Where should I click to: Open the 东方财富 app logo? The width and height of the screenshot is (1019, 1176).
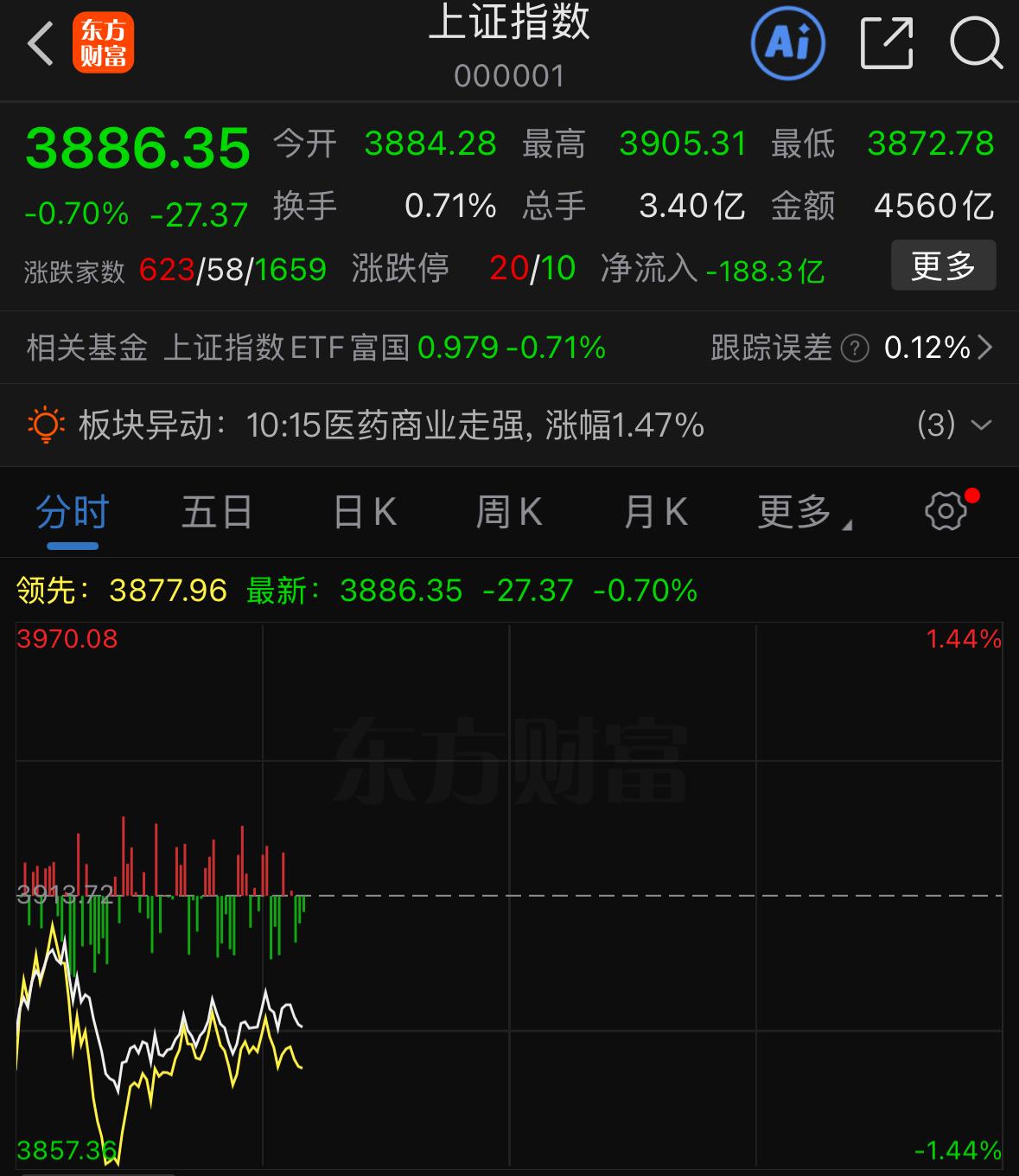104,43
